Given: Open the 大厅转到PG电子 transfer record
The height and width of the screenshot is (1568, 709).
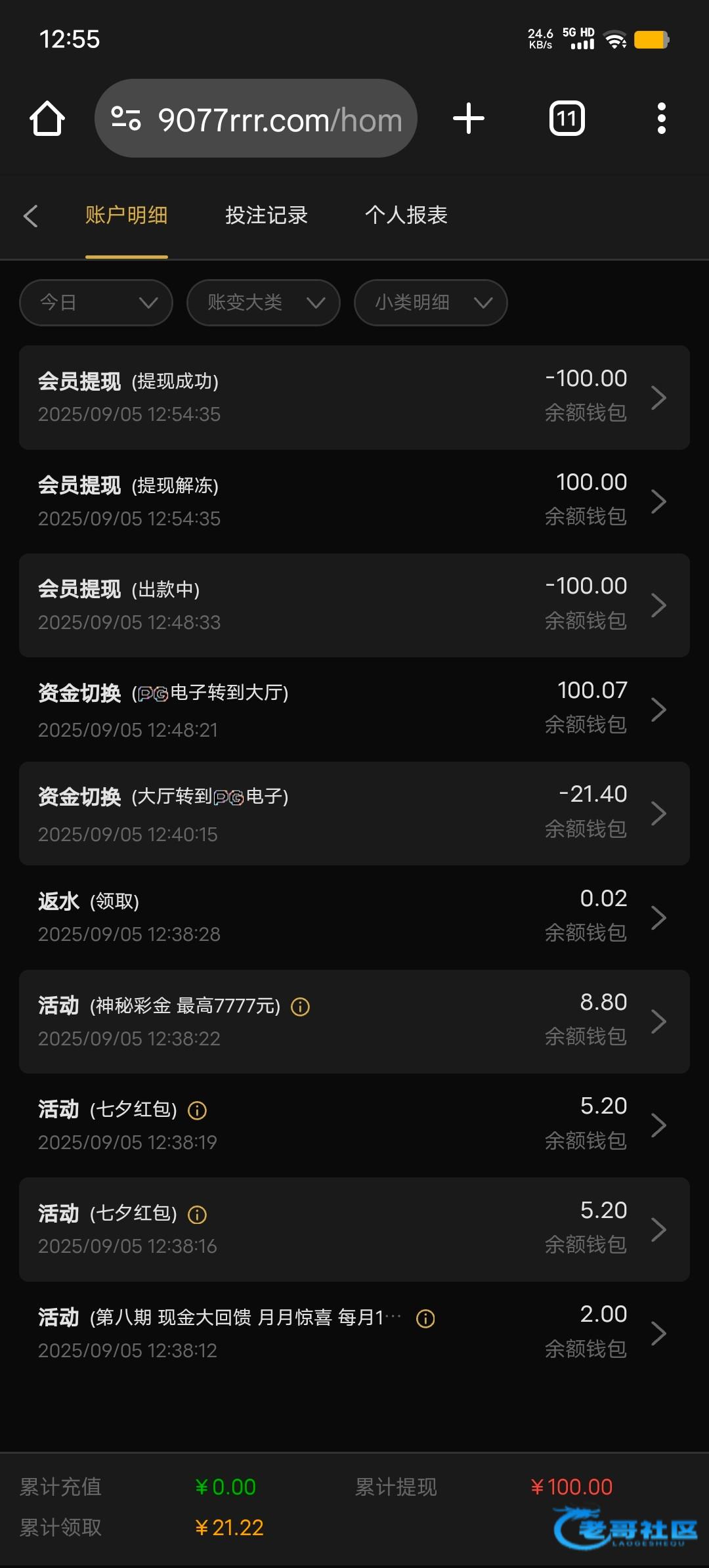Looking at the screenshot, I should [x=354, y=814].
